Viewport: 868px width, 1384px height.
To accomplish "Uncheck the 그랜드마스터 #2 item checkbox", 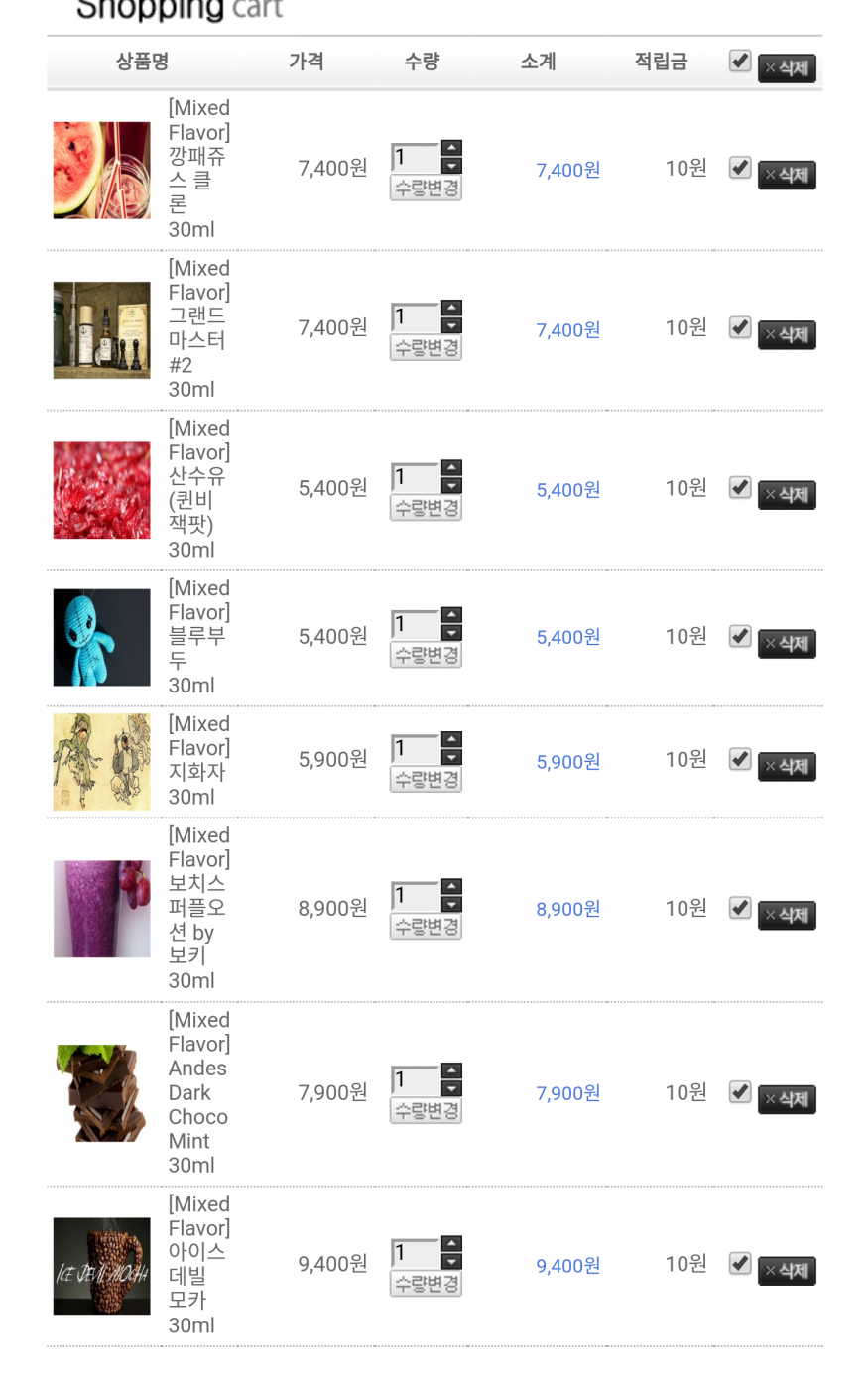I will tap(739, 327).
